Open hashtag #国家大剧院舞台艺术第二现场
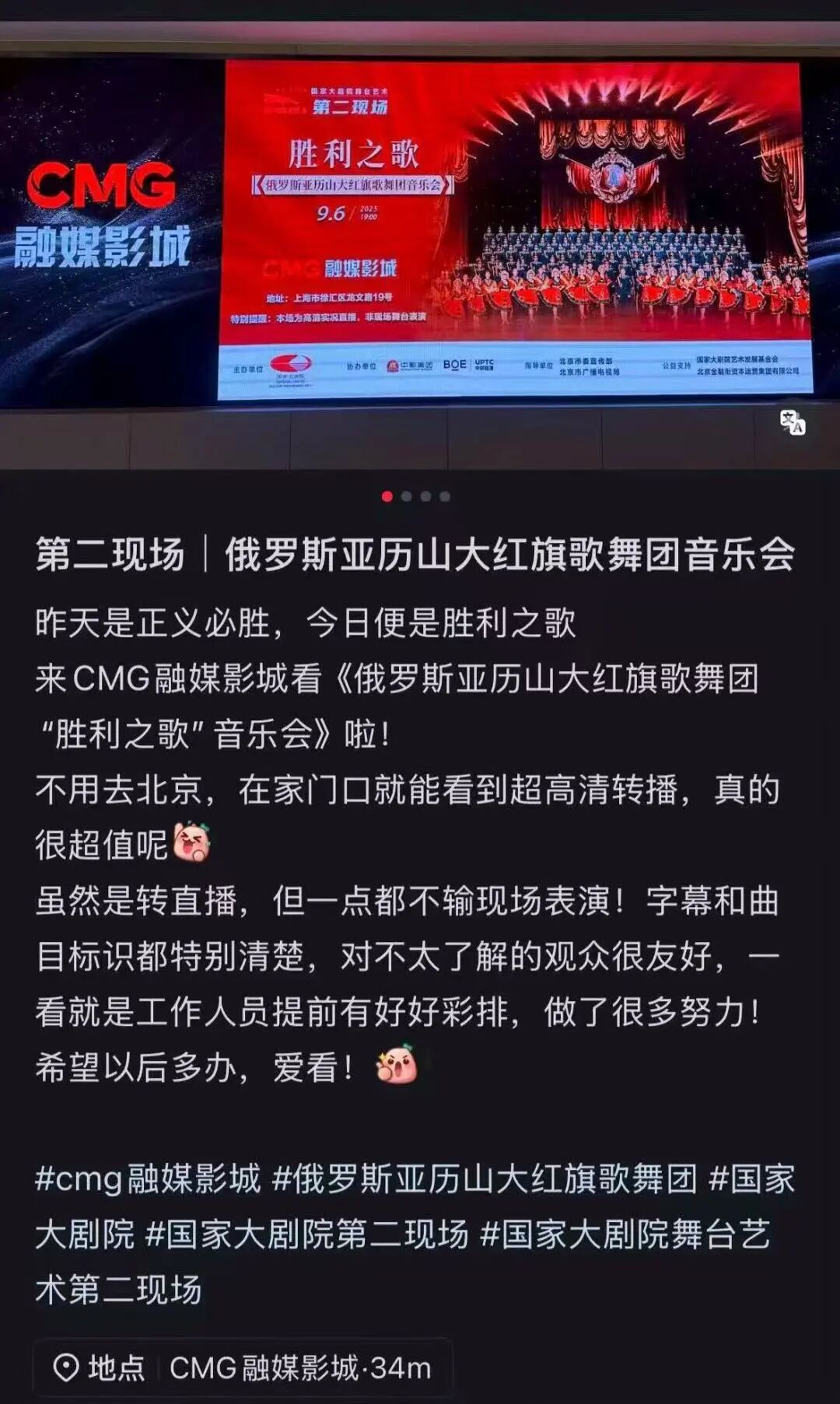840x1404 pixels. 626,1235
